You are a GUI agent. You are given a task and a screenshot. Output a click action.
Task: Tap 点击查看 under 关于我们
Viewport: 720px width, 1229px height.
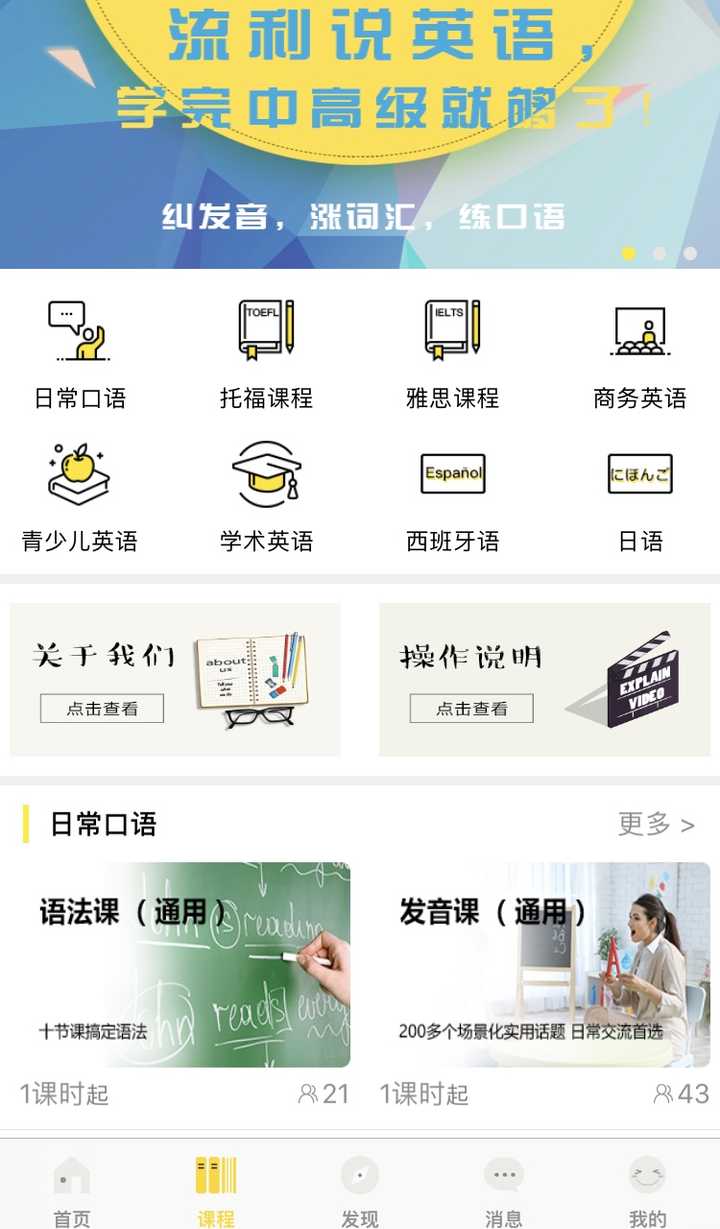(x=100, y=708)
